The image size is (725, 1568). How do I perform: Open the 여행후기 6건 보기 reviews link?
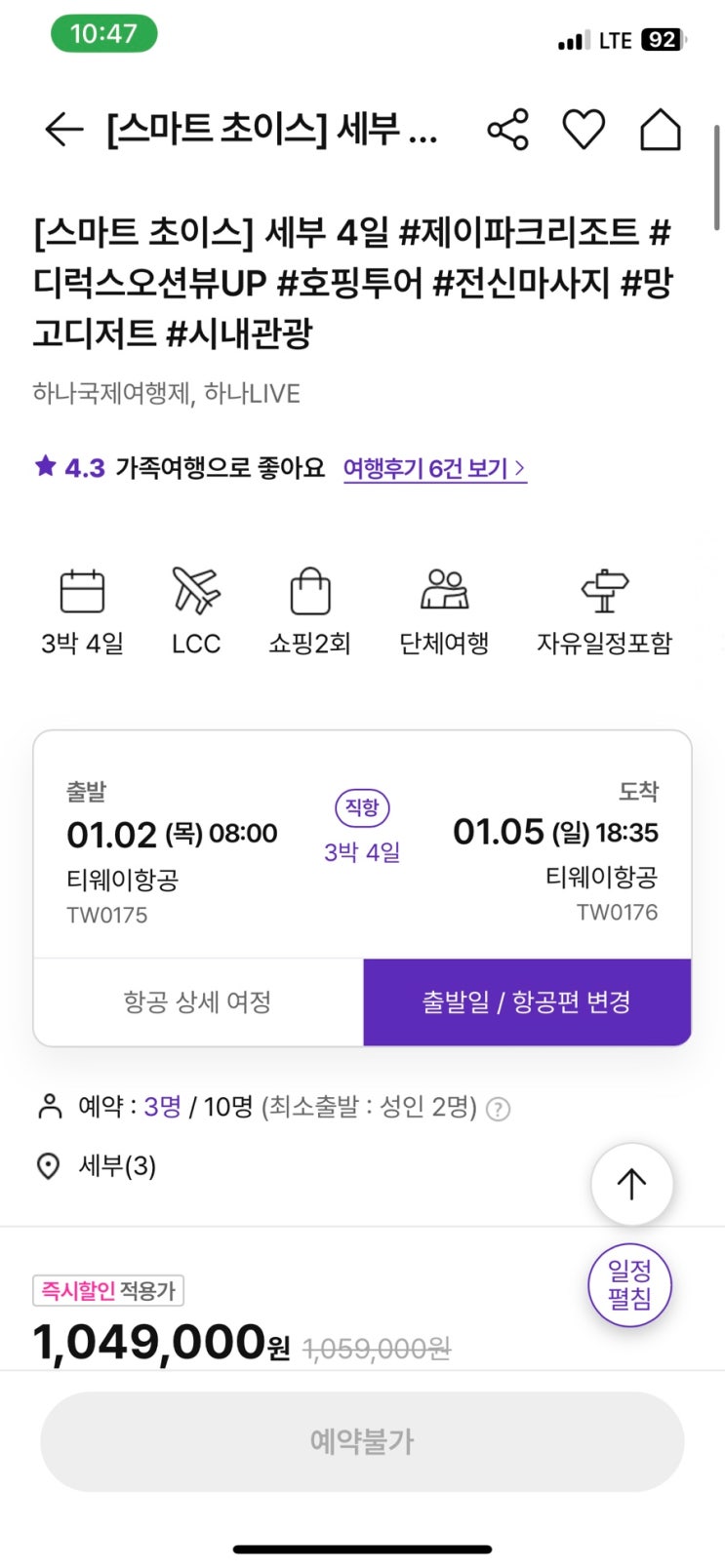pos(434,469)
